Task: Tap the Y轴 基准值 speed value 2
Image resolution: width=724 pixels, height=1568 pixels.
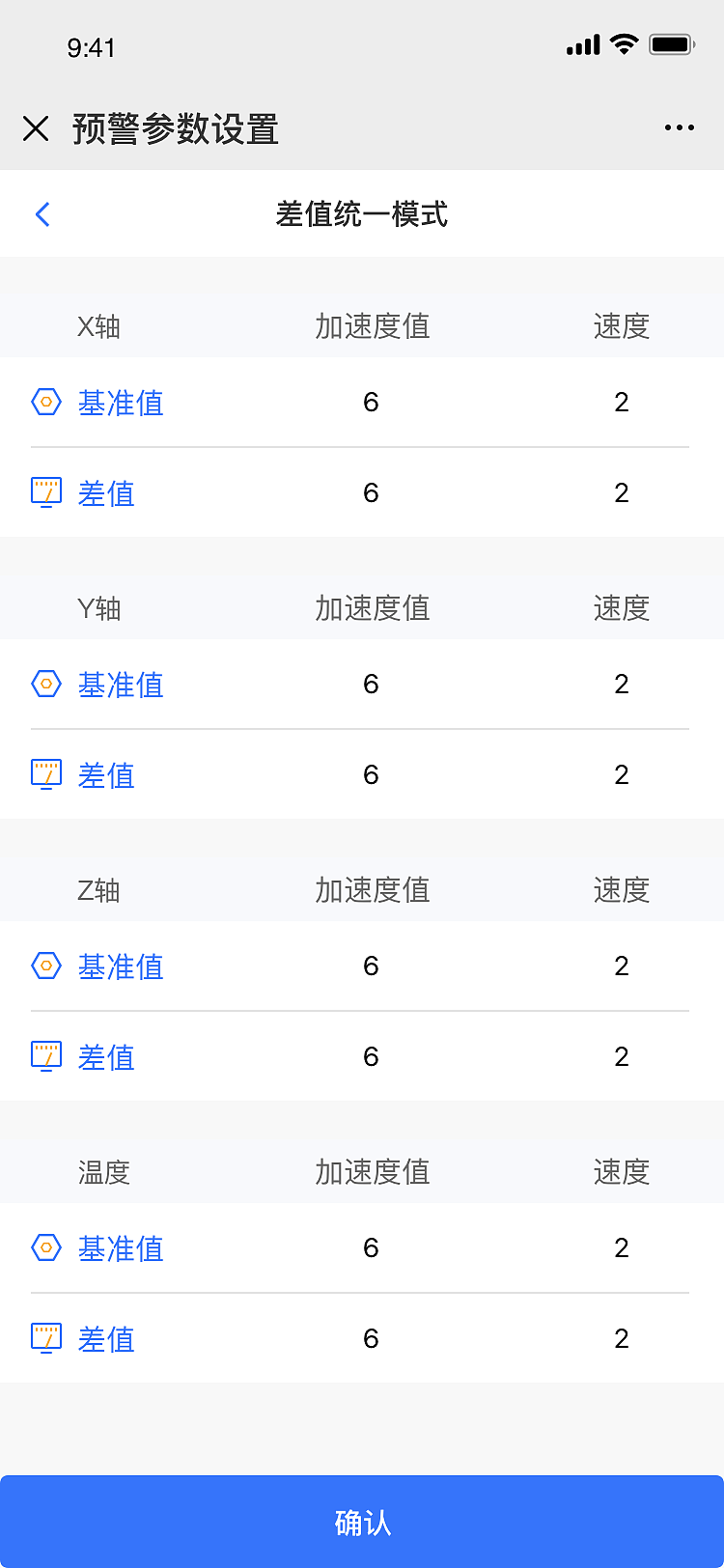Action: point(623,685)
